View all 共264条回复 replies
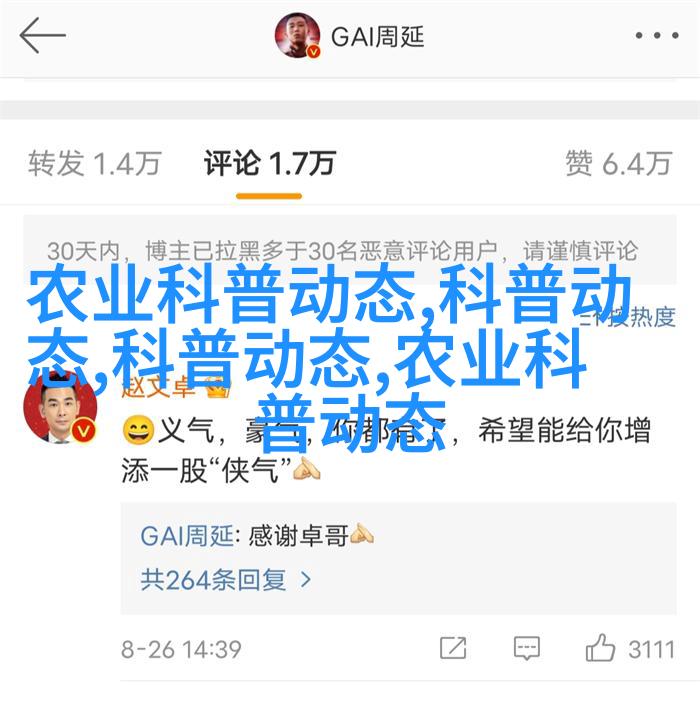The width and height of the screenshot is (700, 702). (x=227, y=579)
